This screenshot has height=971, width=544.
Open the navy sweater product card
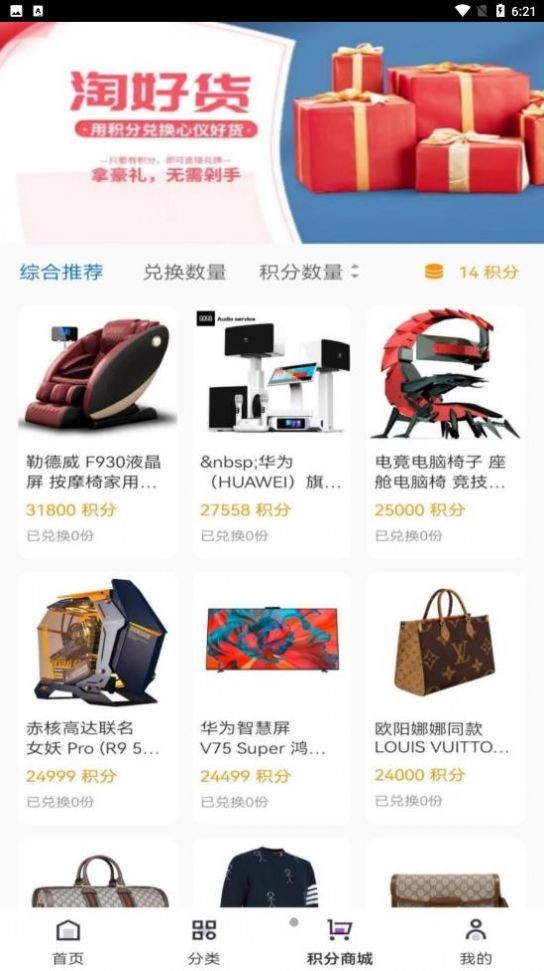point(272,874)
